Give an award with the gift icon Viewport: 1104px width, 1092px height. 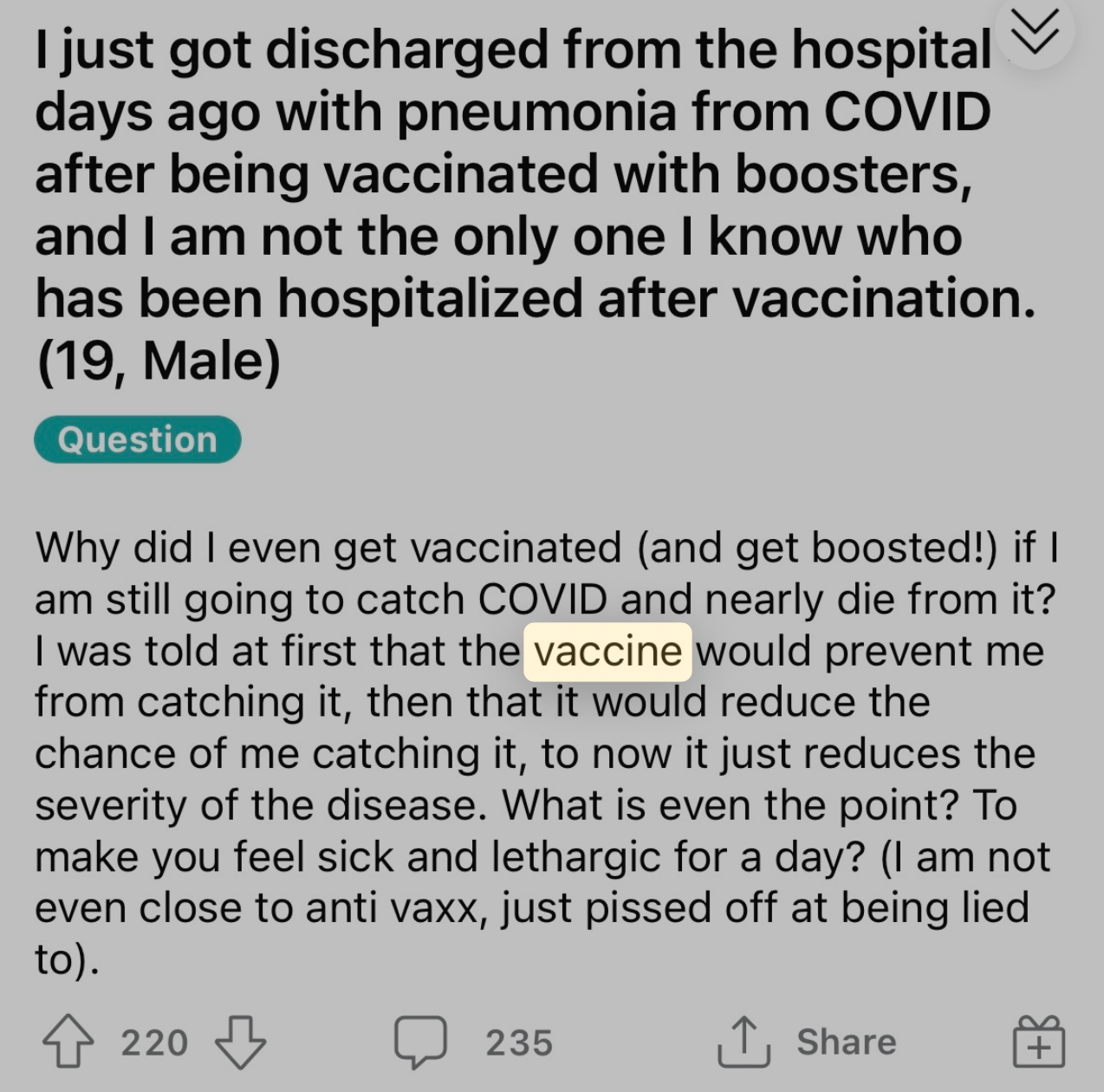pos(1039,1042)
